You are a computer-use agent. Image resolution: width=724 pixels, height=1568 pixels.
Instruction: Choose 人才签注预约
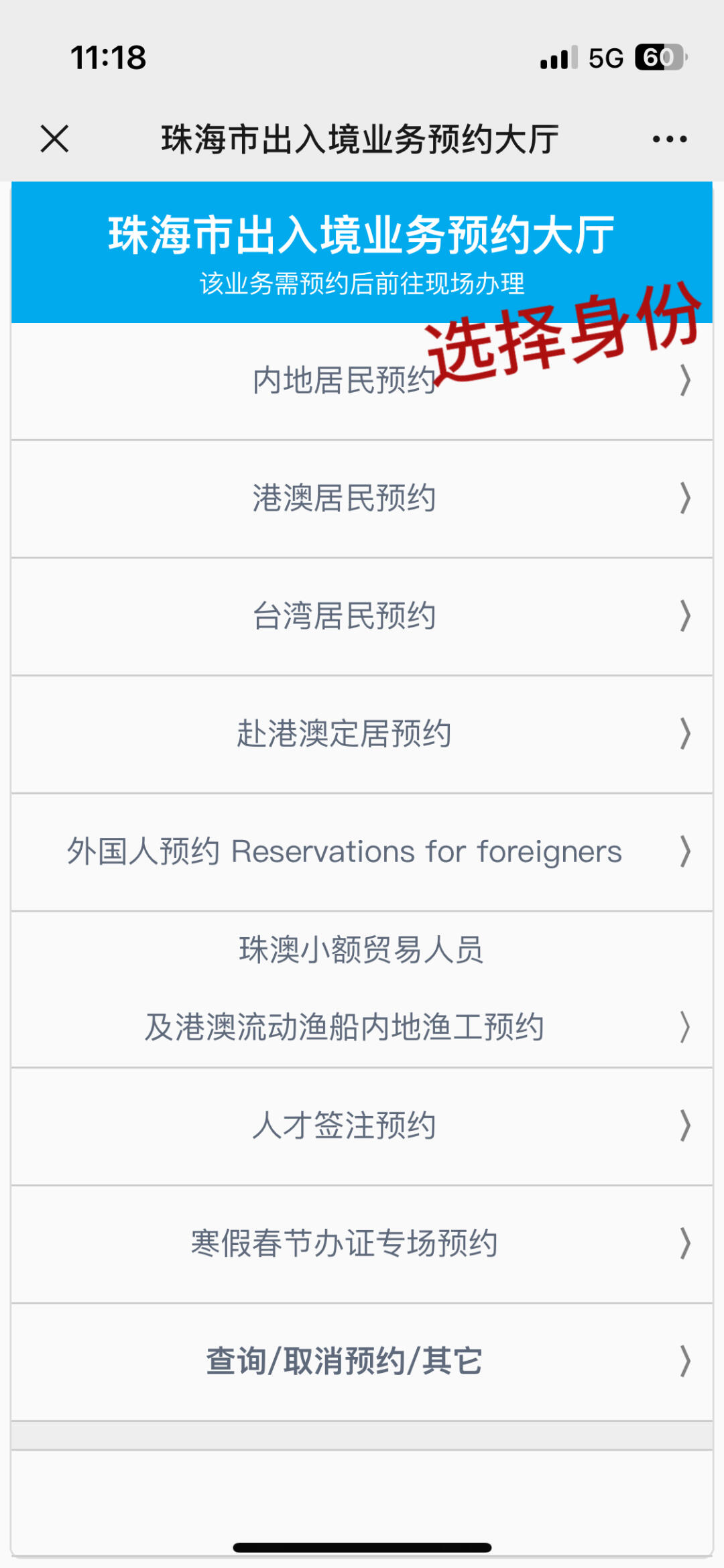click(362, 1126)
